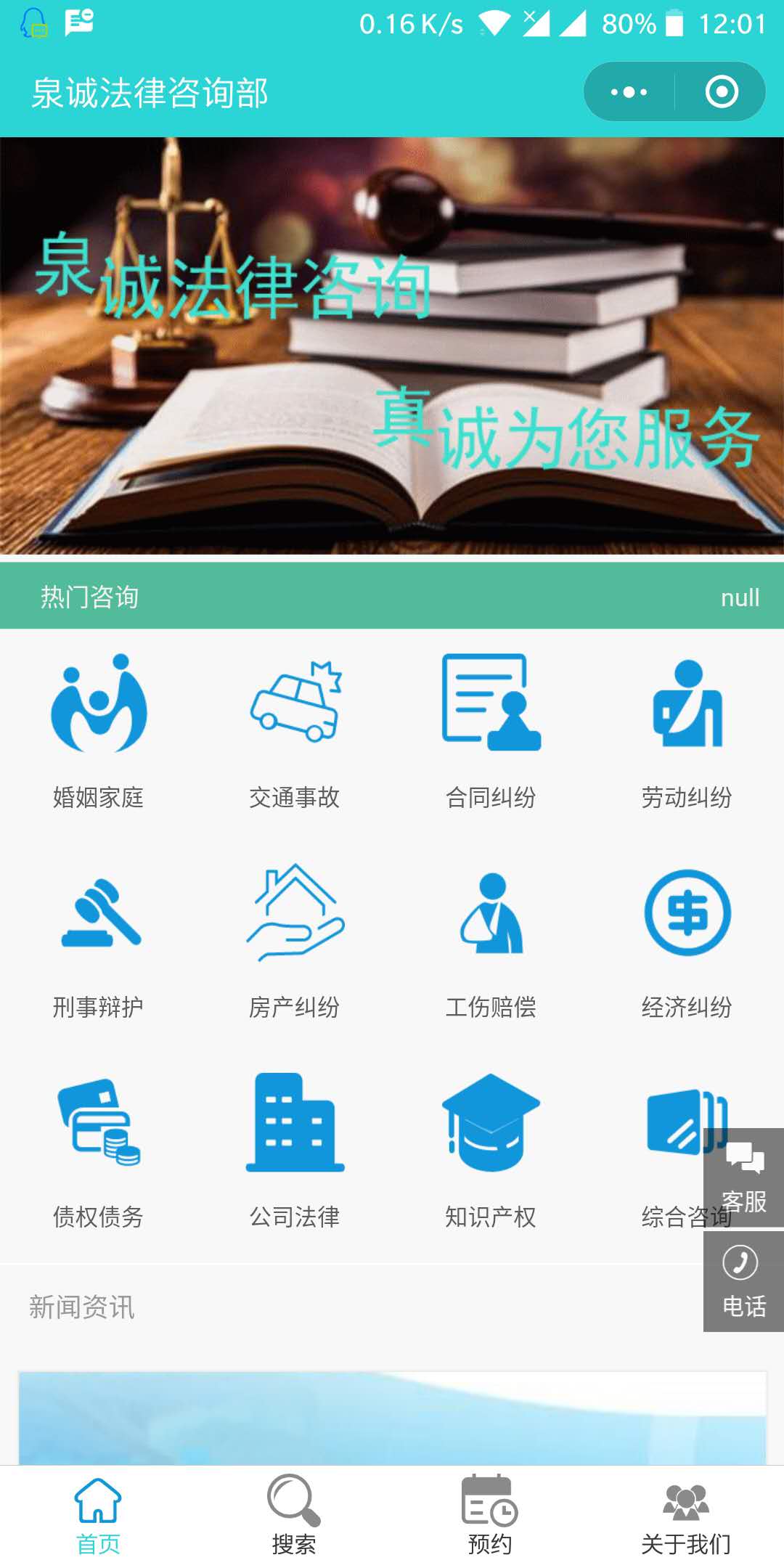Switch to the 预约 tab
The image size is (784, 1568).
point(490,1516)
